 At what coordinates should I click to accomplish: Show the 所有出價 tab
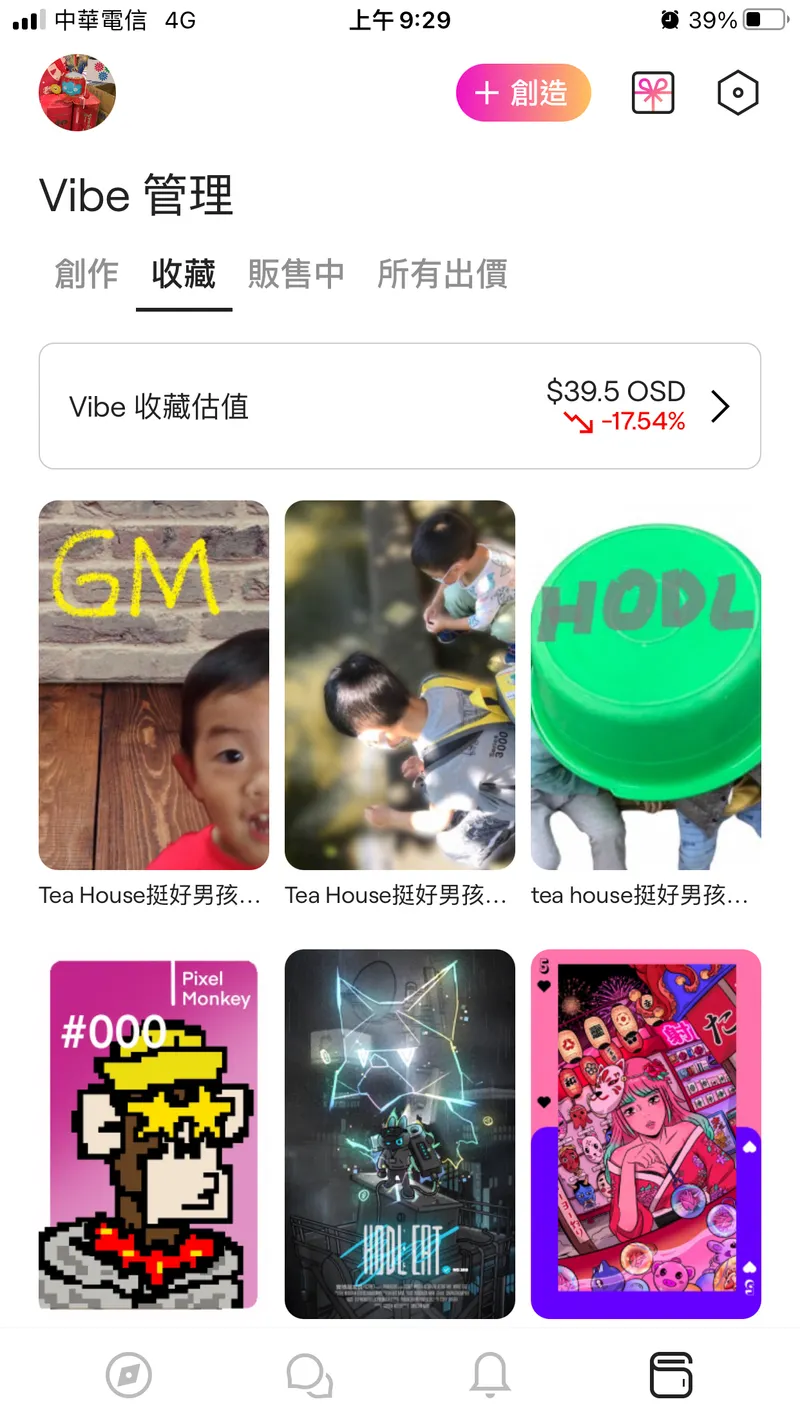(442, 274)
